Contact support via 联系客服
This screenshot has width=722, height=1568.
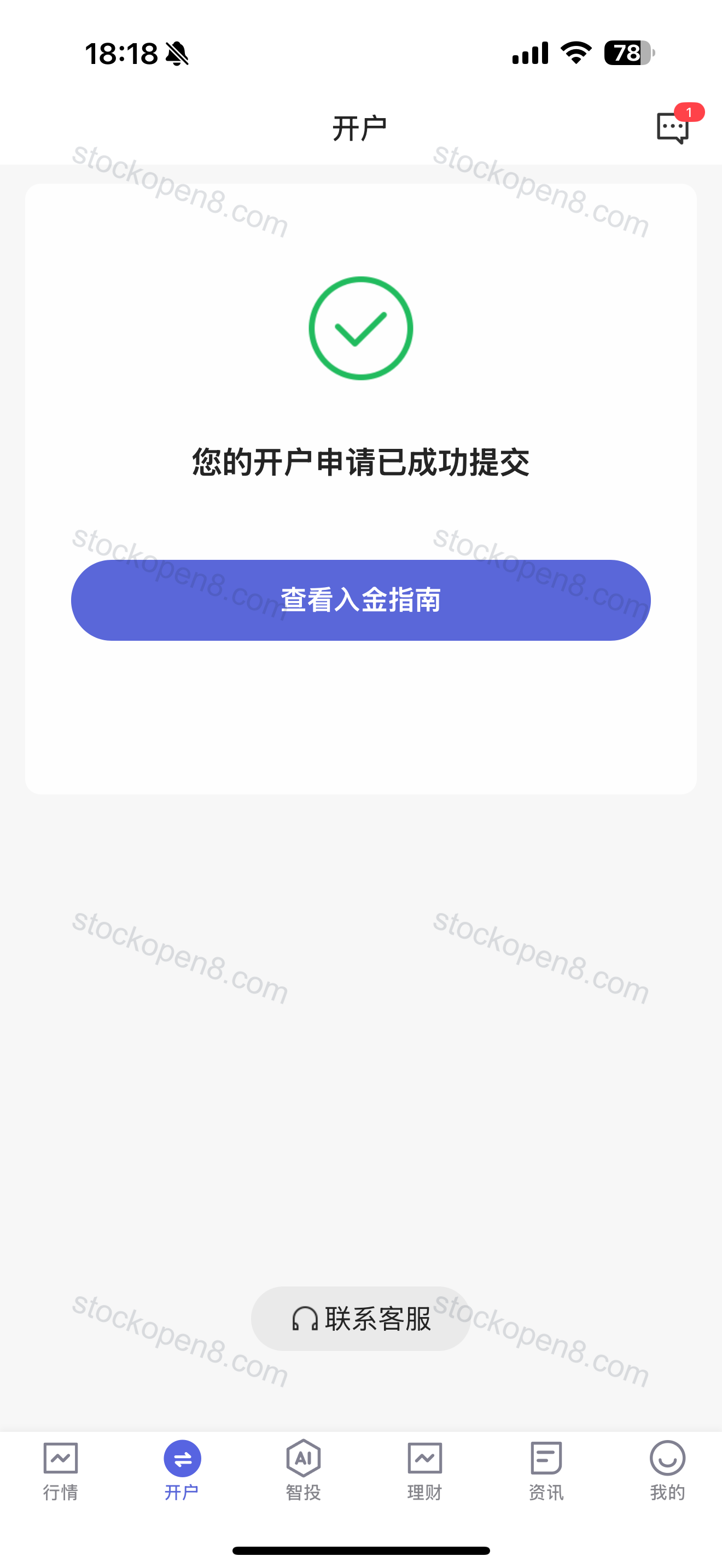361,1319
